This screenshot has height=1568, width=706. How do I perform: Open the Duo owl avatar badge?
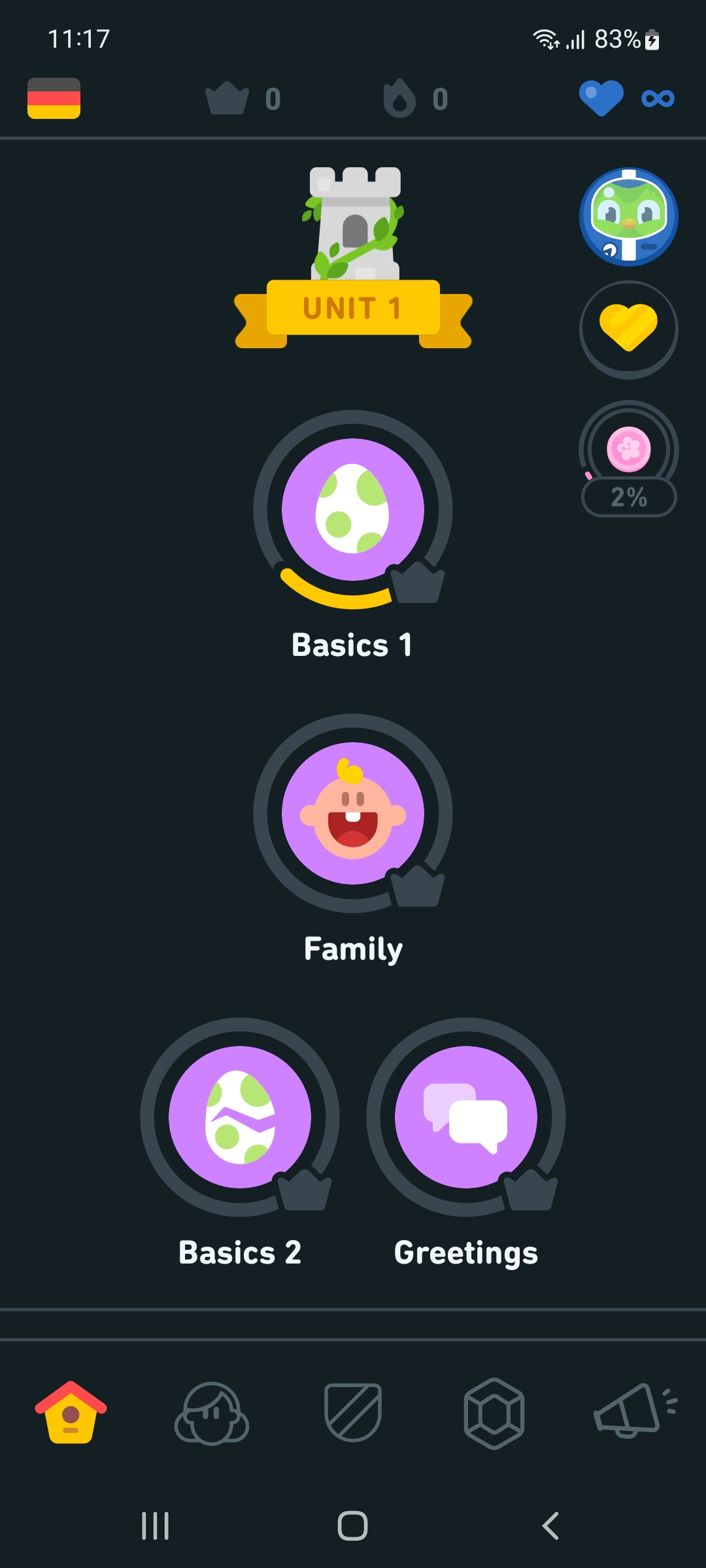628,217
